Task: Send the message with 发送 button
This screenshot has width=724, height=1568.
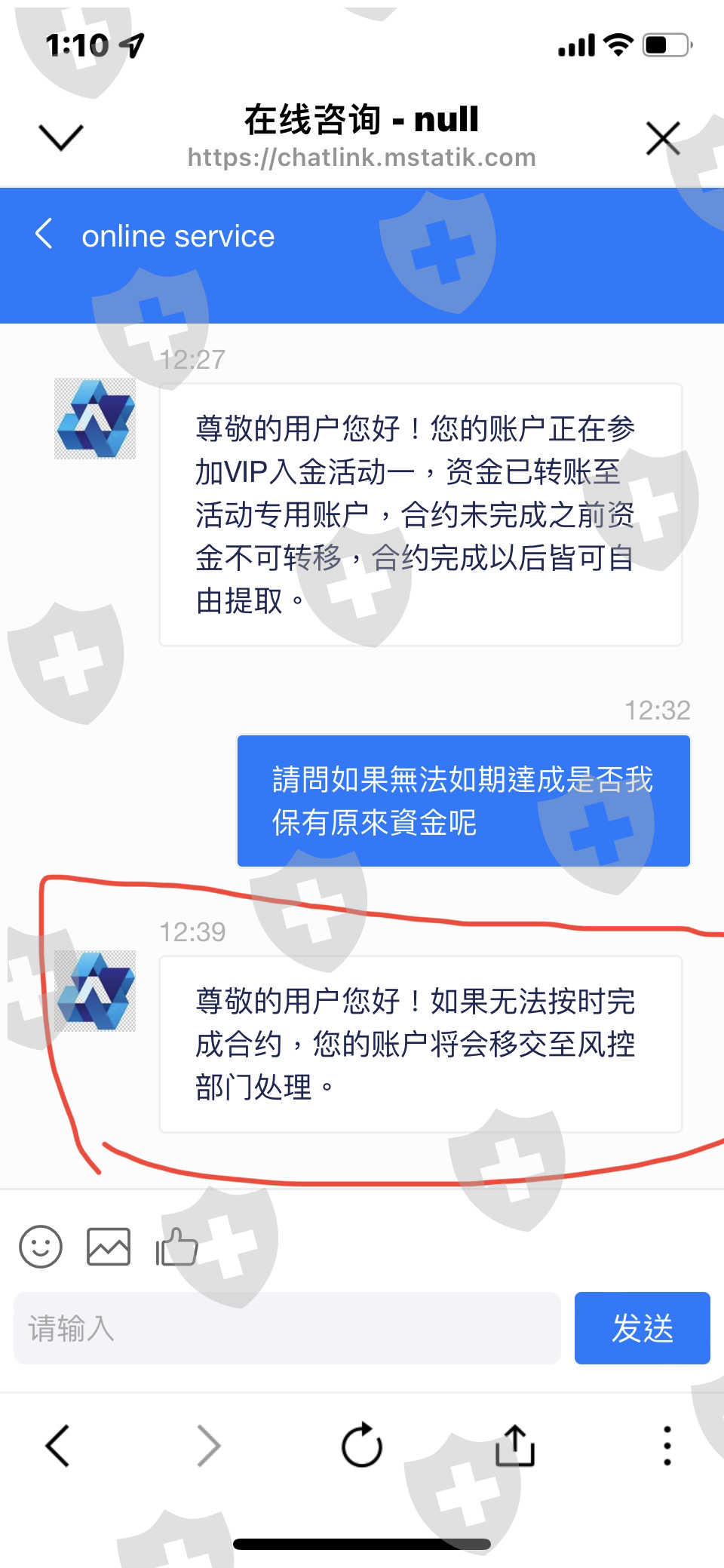Action: coord(642,1327)
